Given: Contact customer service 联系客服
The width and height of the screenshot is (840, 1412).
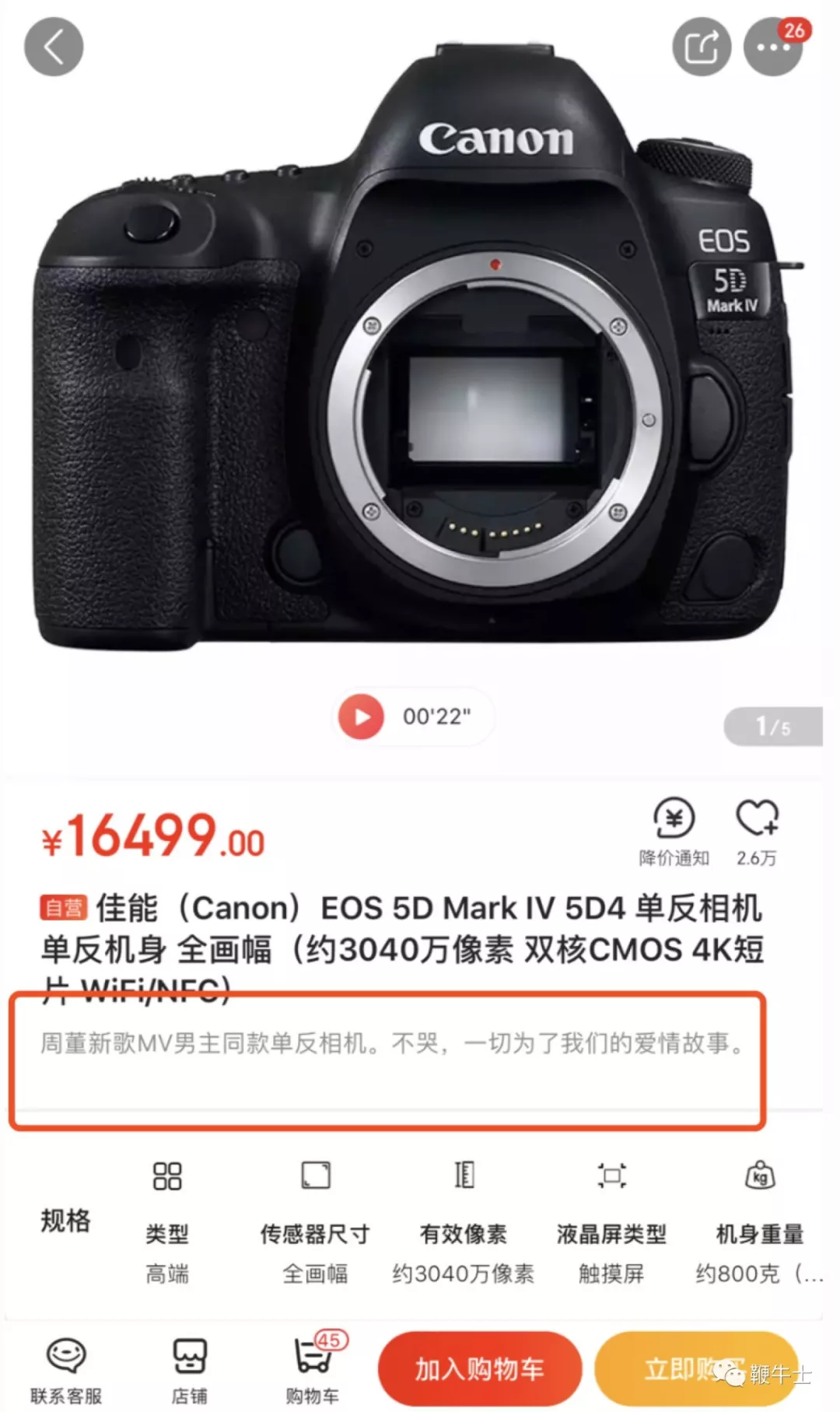Looking at the screenshot, I should pyautogui.click(x=66, y=1369).
